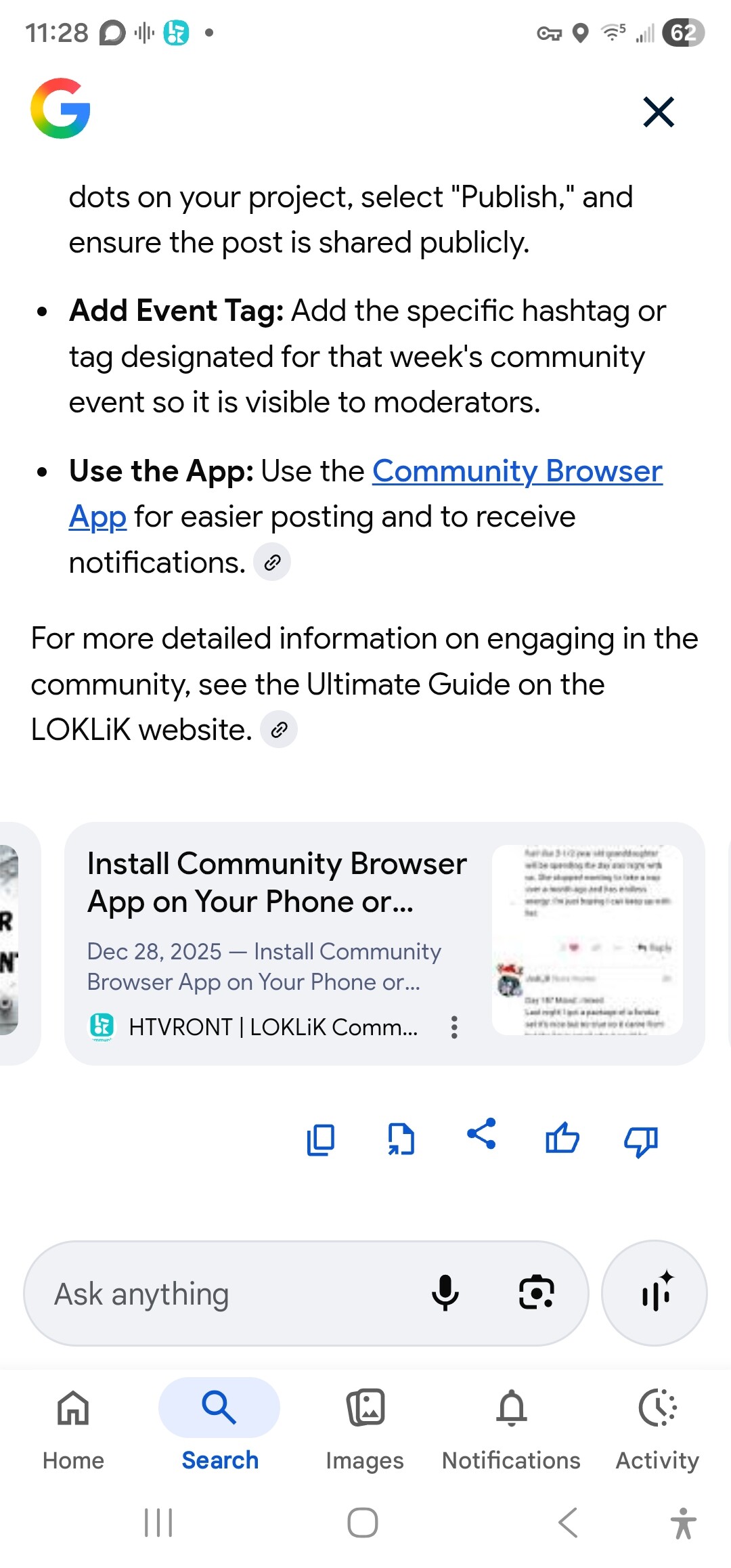Screen dimensions: 731x1568
Task: Export the response to a document
Action: (x=401, y=1139)
